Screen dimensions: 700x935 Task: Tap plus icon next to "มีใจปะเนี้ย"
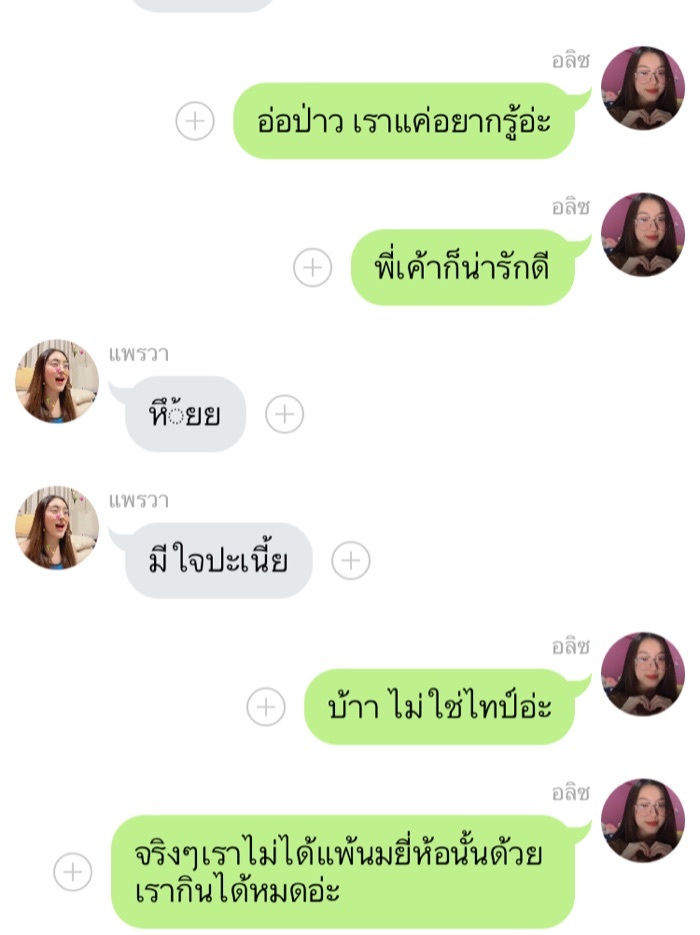click(351, 560)
